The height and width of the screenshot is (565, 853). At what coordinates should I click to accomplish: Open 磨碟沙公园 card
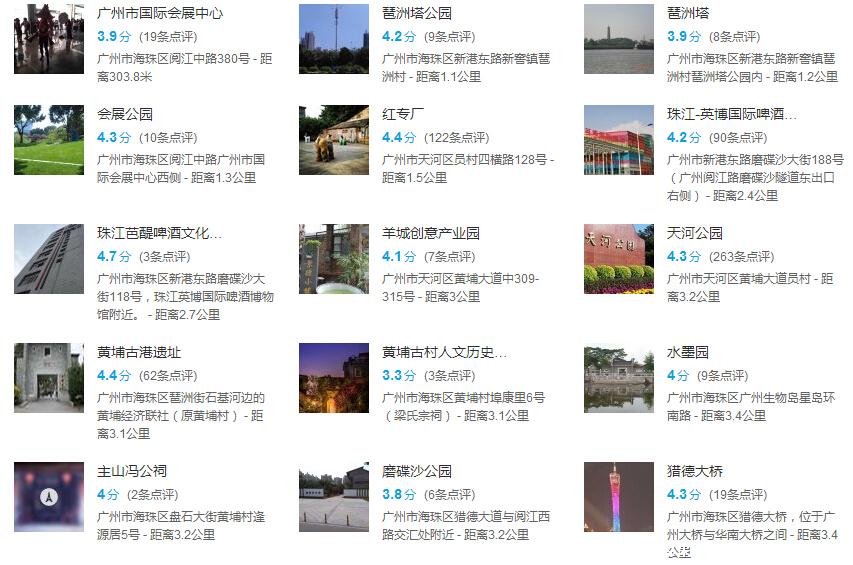(x=417, y=471)
